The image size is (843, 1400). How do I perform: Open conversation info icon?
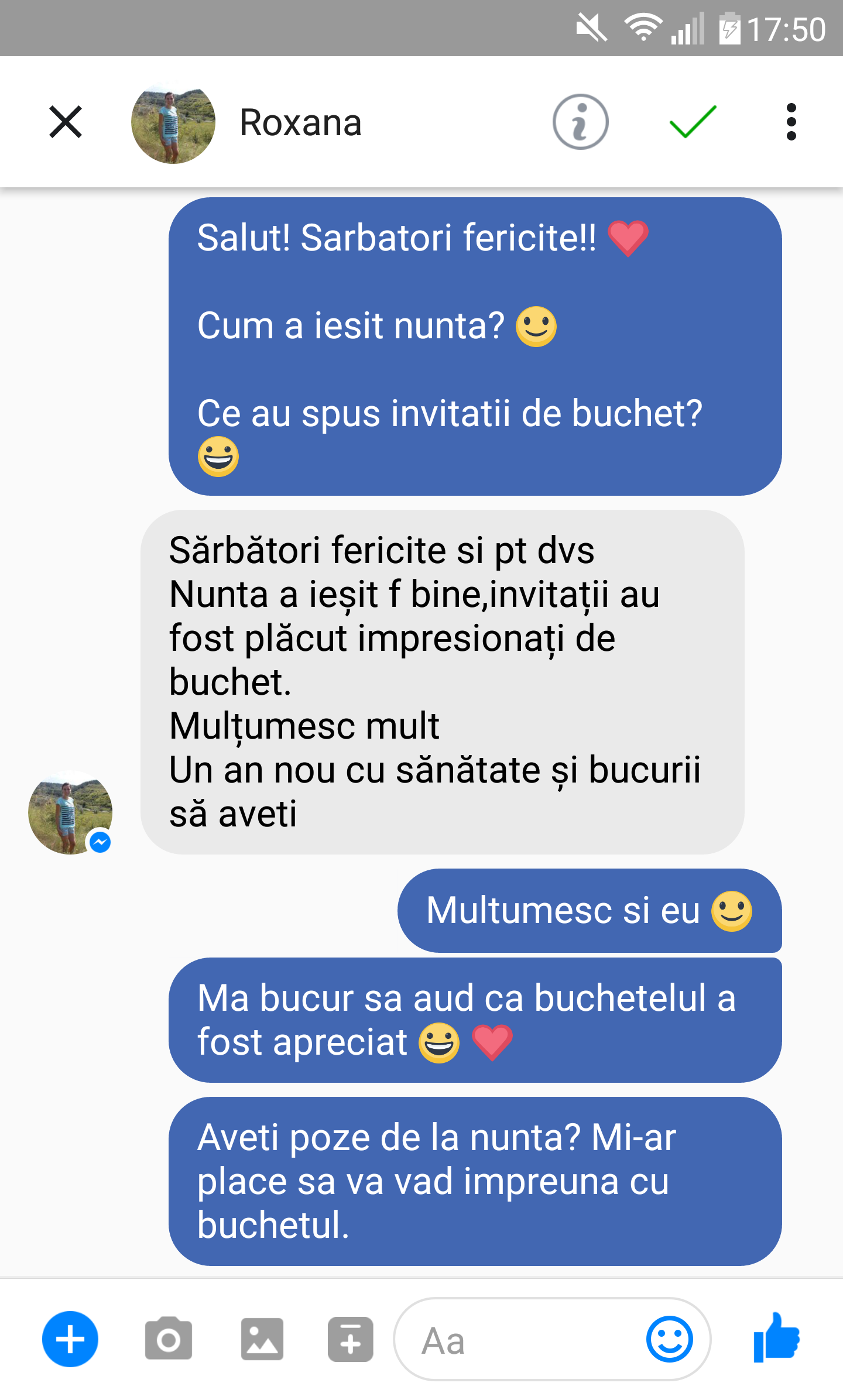pos(580,122)
